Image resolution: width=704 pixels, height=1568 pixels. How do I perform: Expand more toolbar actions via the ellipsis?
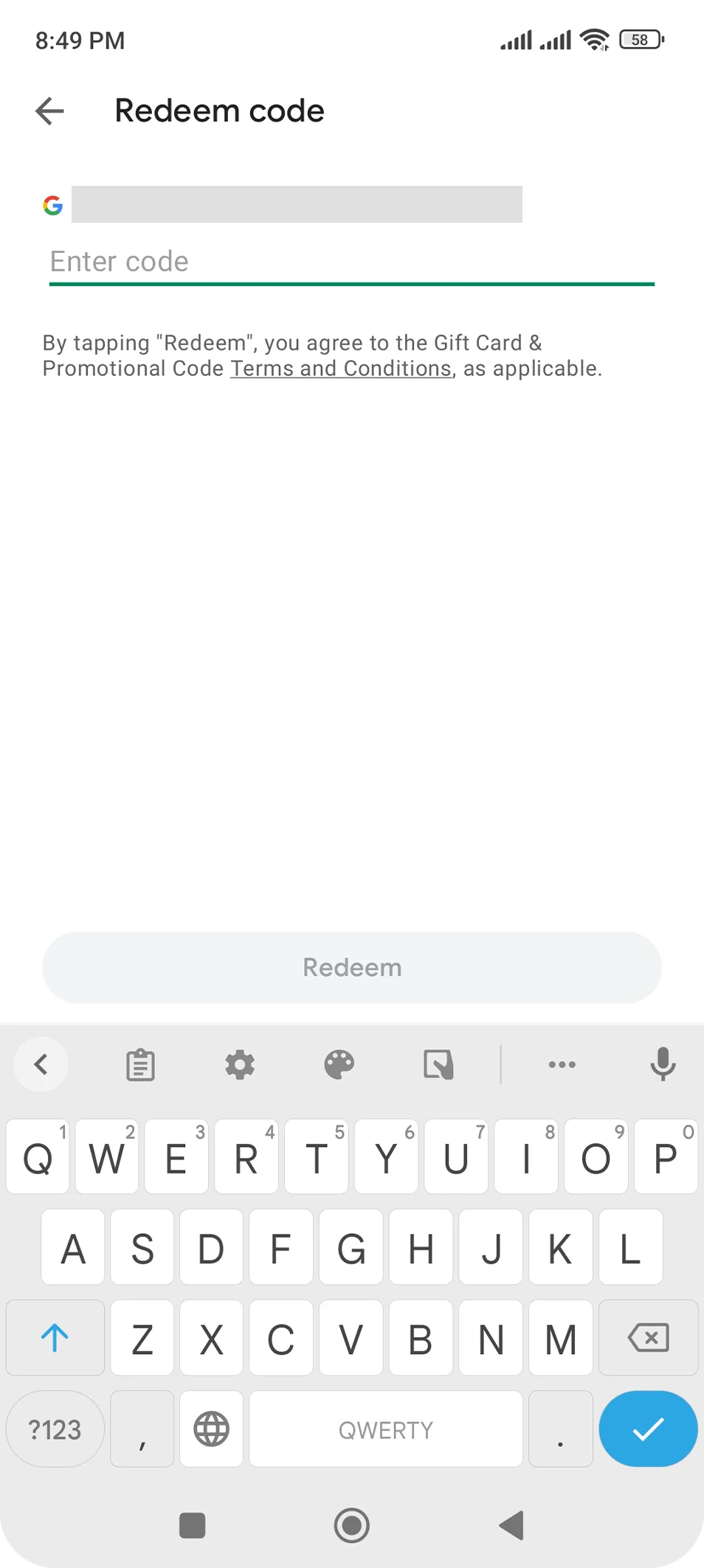coord(562,1064)
